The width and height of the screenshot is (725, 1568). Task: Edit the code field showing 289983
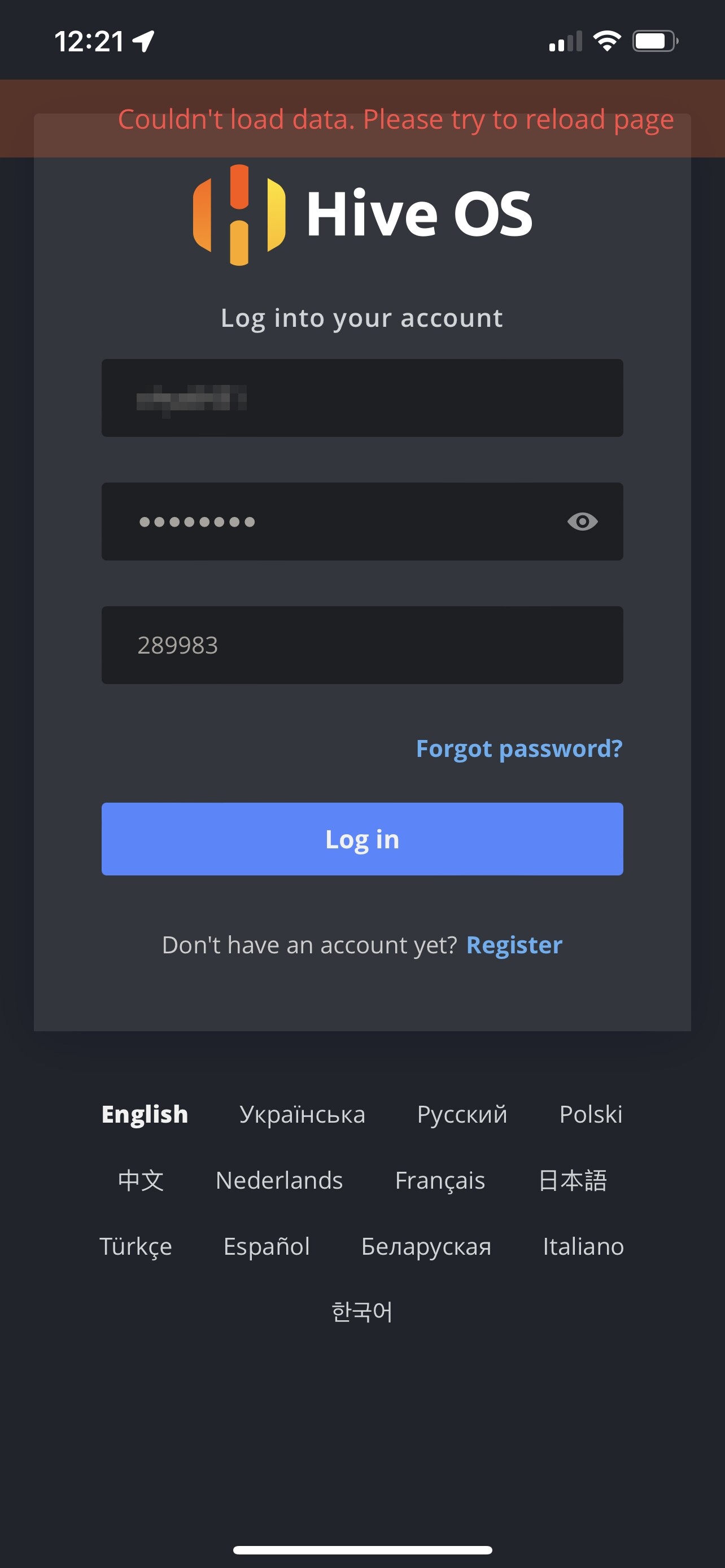coord(361,645)
